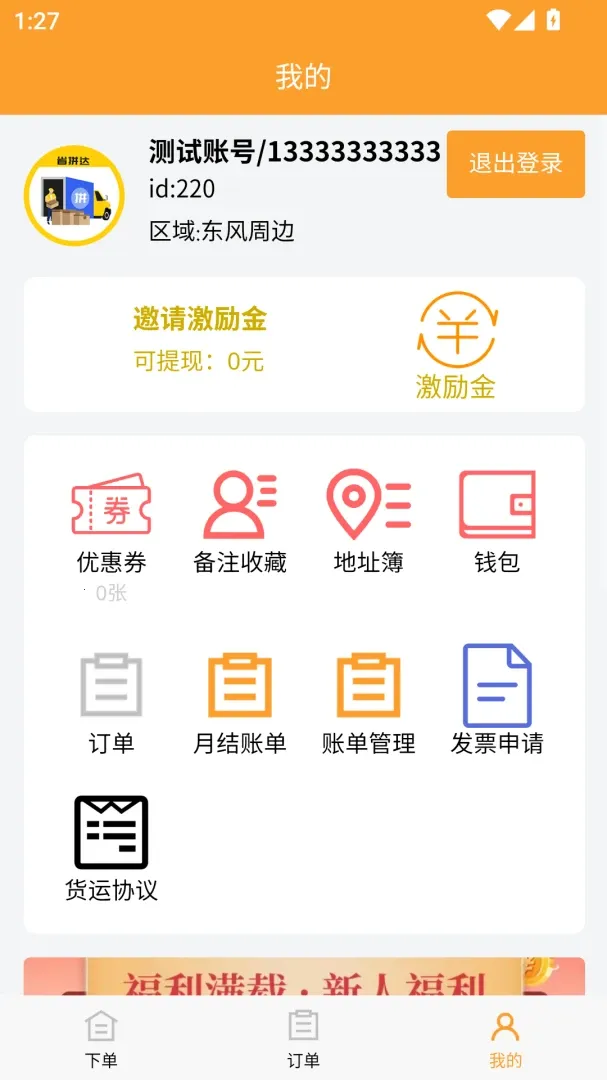Open the 激励金 incentive icon

(456, 346)
